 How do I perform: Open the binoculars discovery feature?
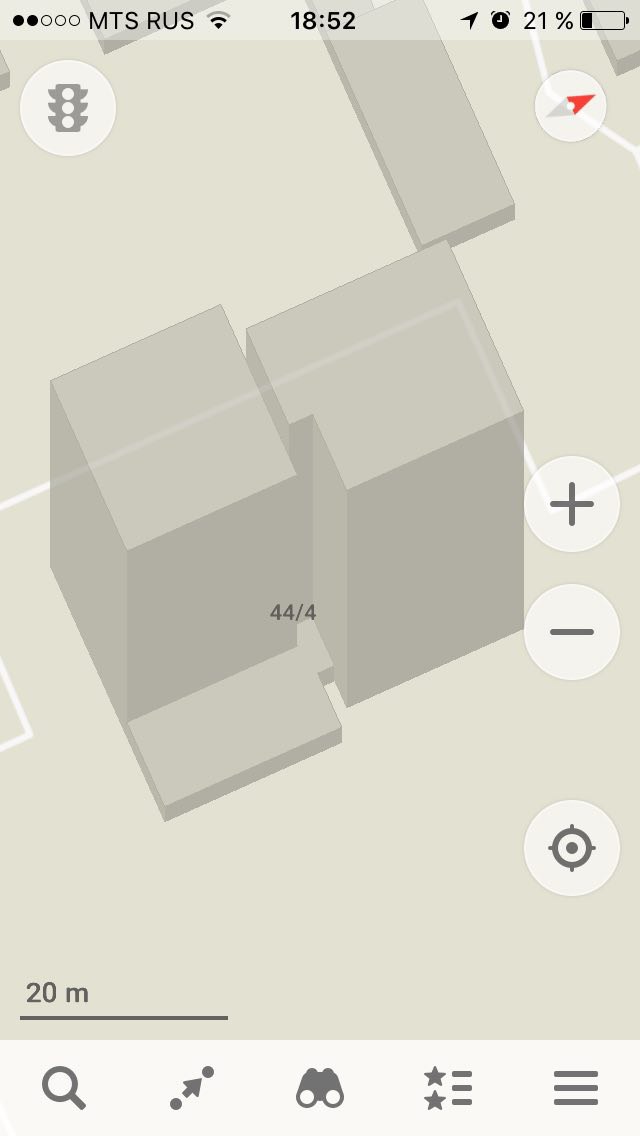[320, 1087]
